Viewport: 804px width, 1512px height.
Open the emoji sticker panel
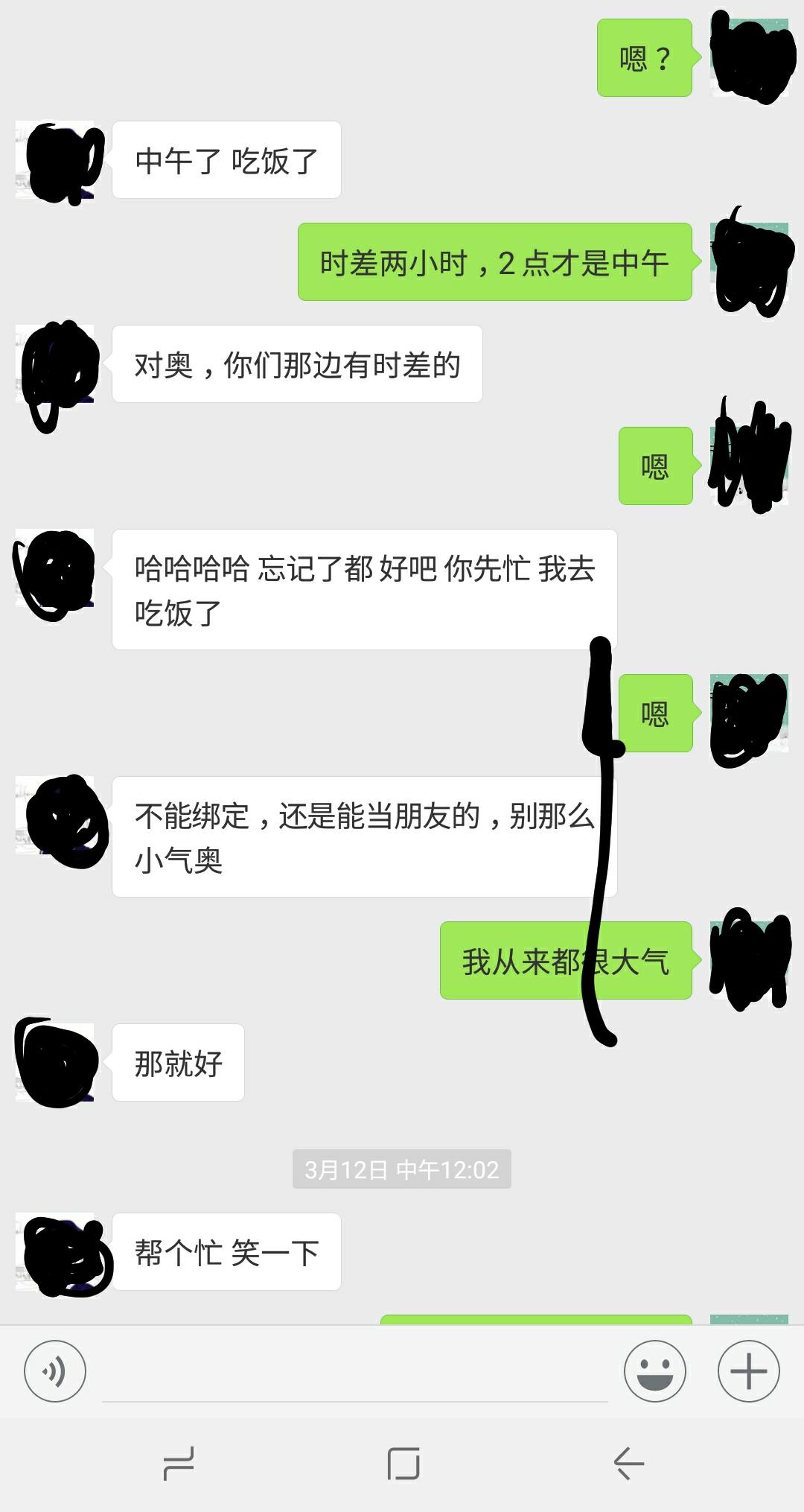[x=654, y=1371]
